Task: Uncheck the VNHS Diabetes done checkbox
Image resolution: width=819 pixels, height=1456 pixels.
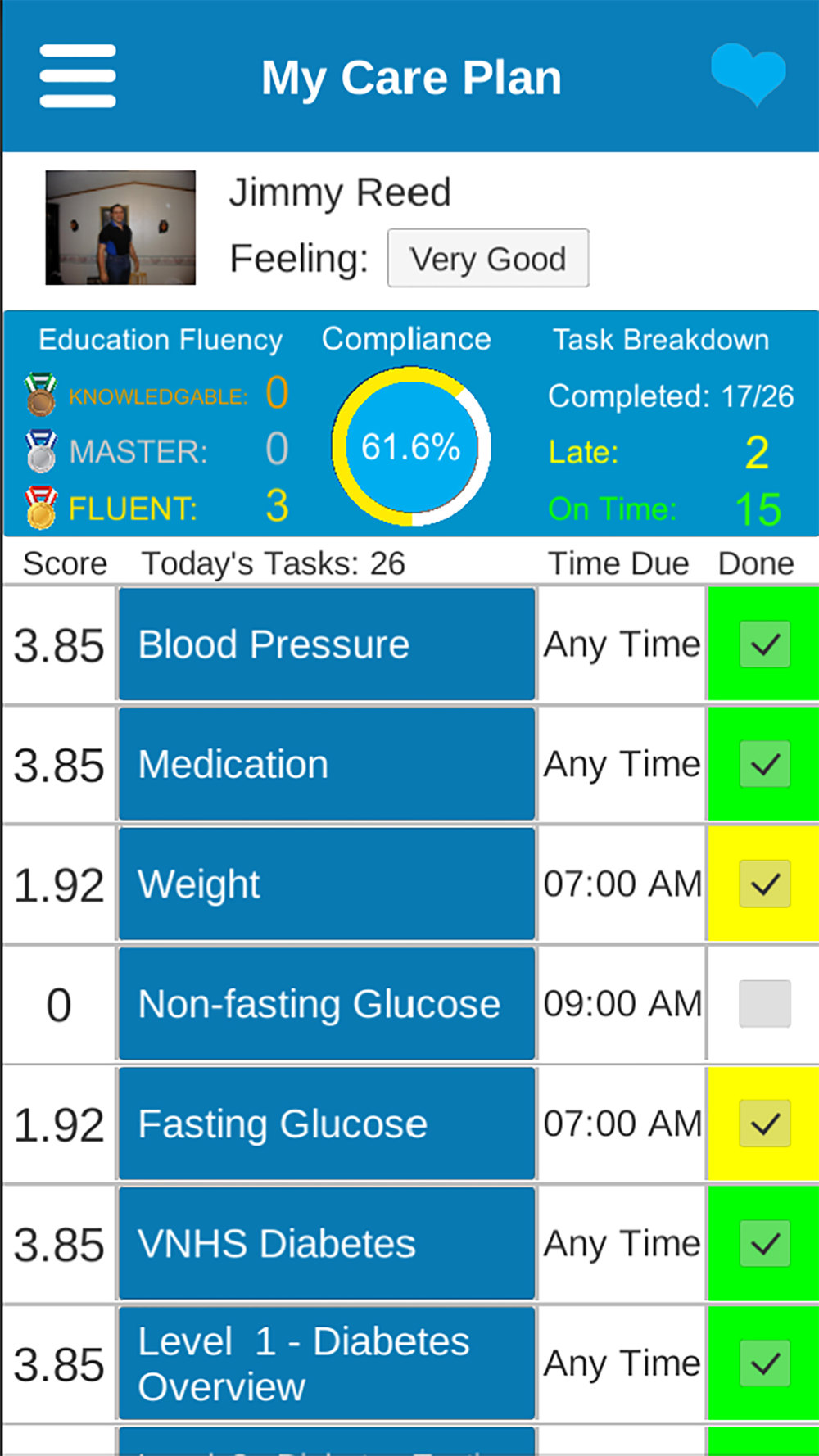Action: tap(765, 1244)
